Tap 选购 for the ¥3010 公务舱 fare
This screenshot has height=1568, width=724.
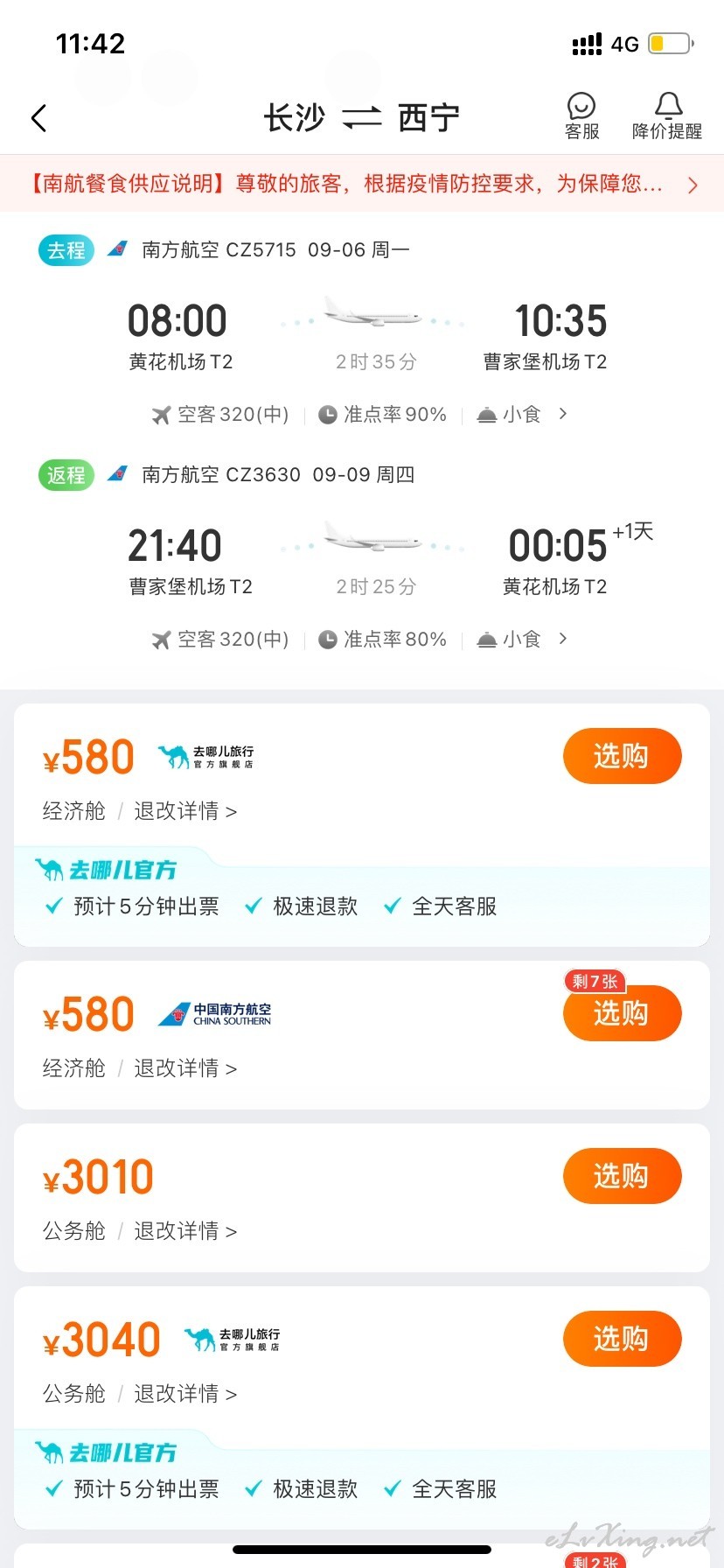click(x=622, y=1176)
